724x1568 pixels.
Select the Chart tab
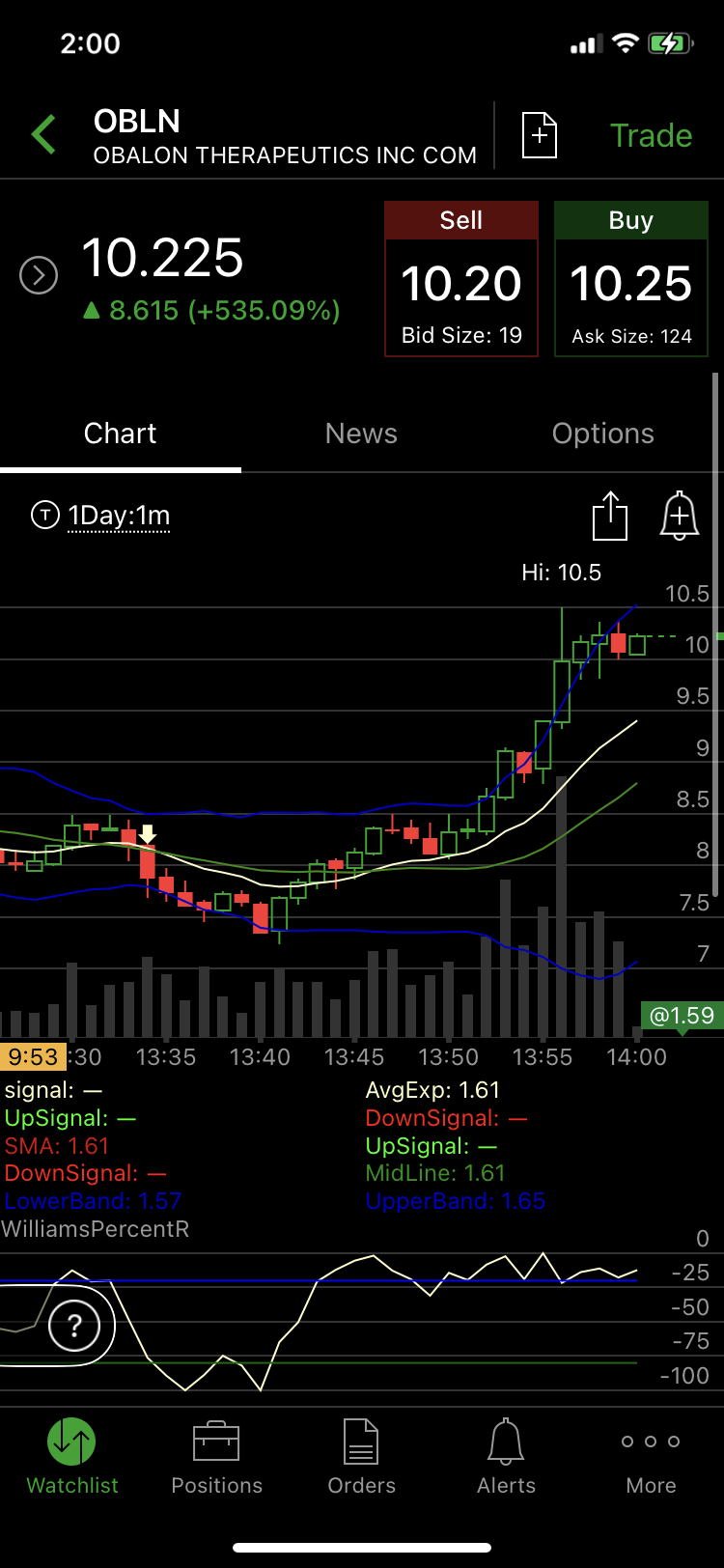click(120, 434)
